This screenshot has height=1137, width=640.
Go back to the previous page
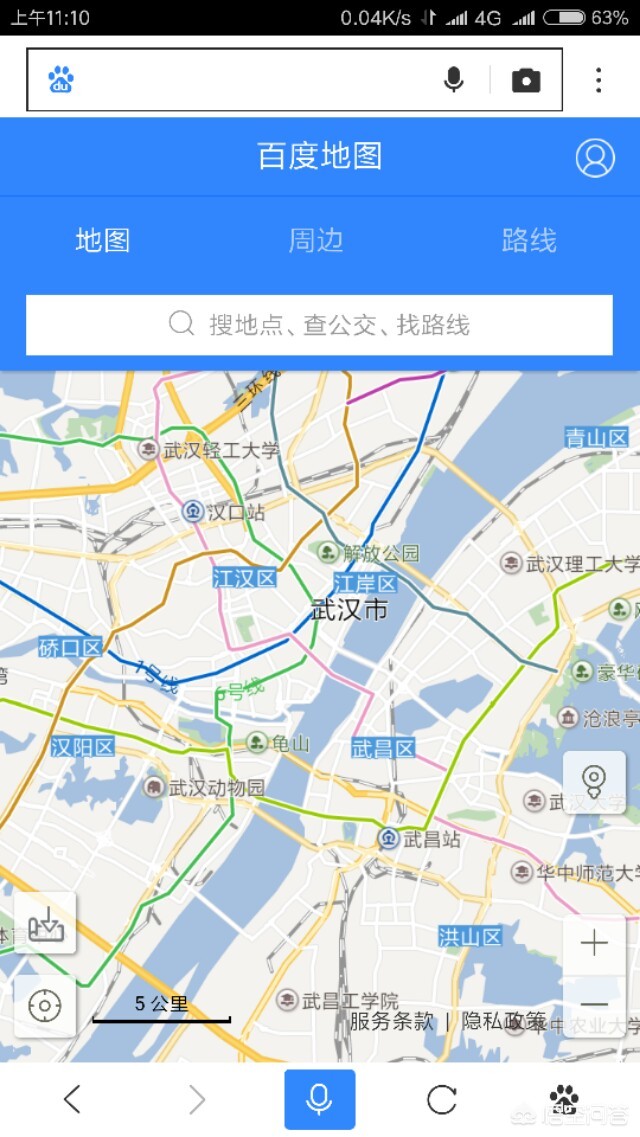pos(72,1100)
